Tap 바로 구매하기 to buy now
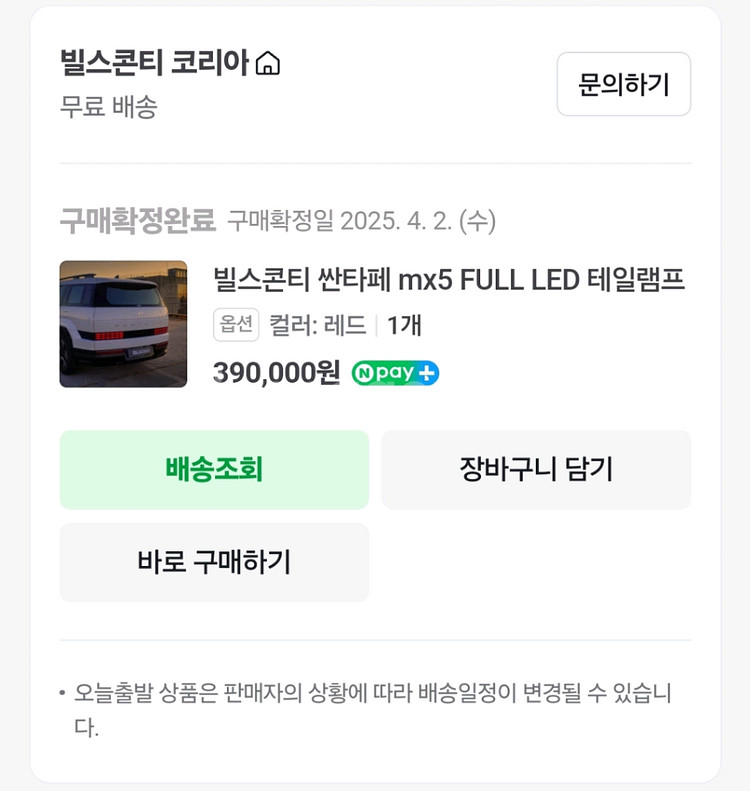 (x=213, y=562)
